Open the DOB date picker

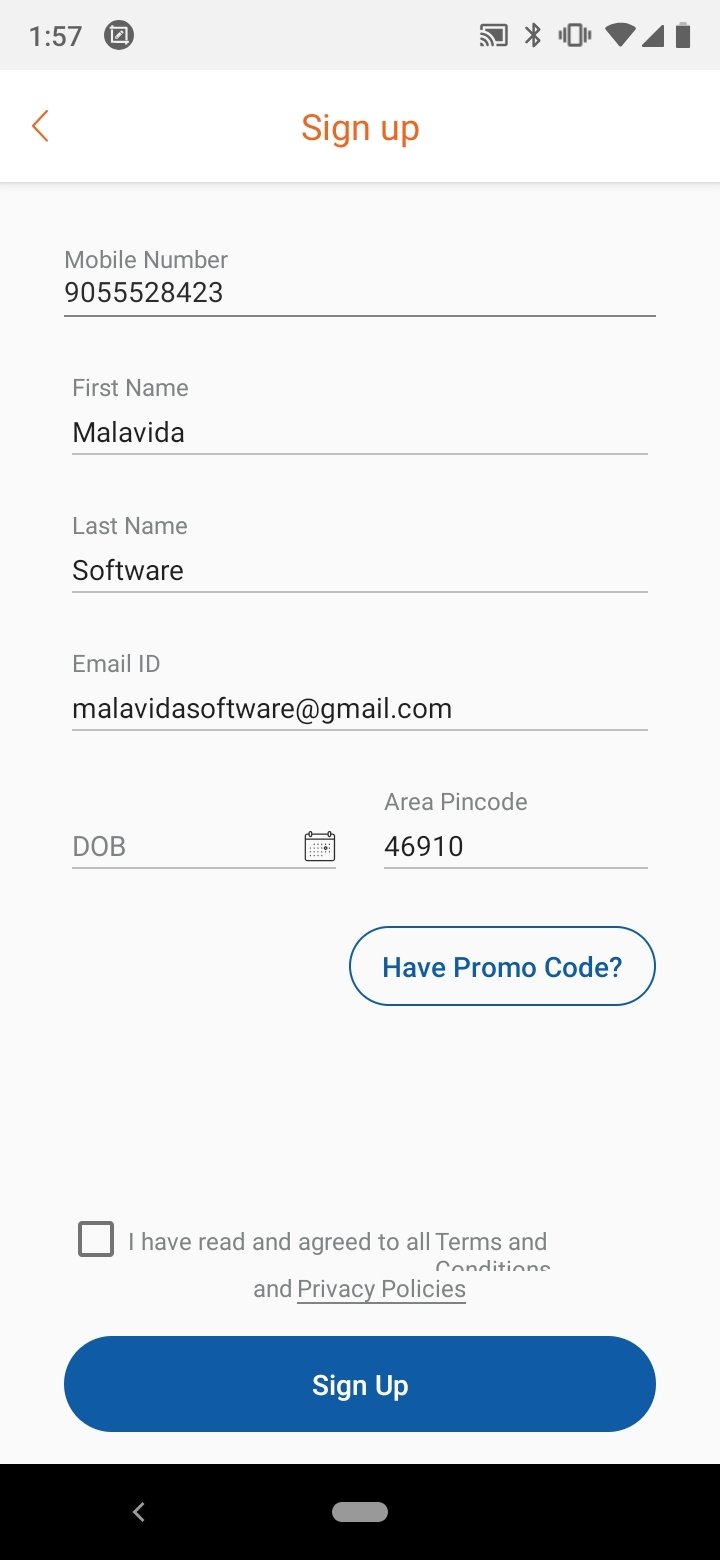point(319,847)
